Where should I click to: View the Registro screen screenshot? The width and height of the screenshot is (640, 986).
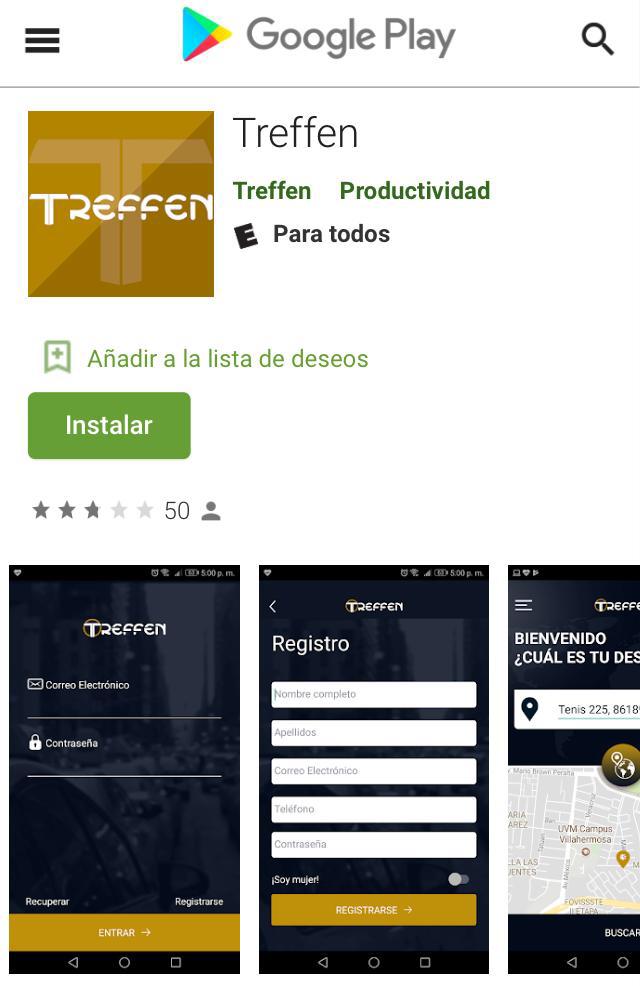[373, 768]
